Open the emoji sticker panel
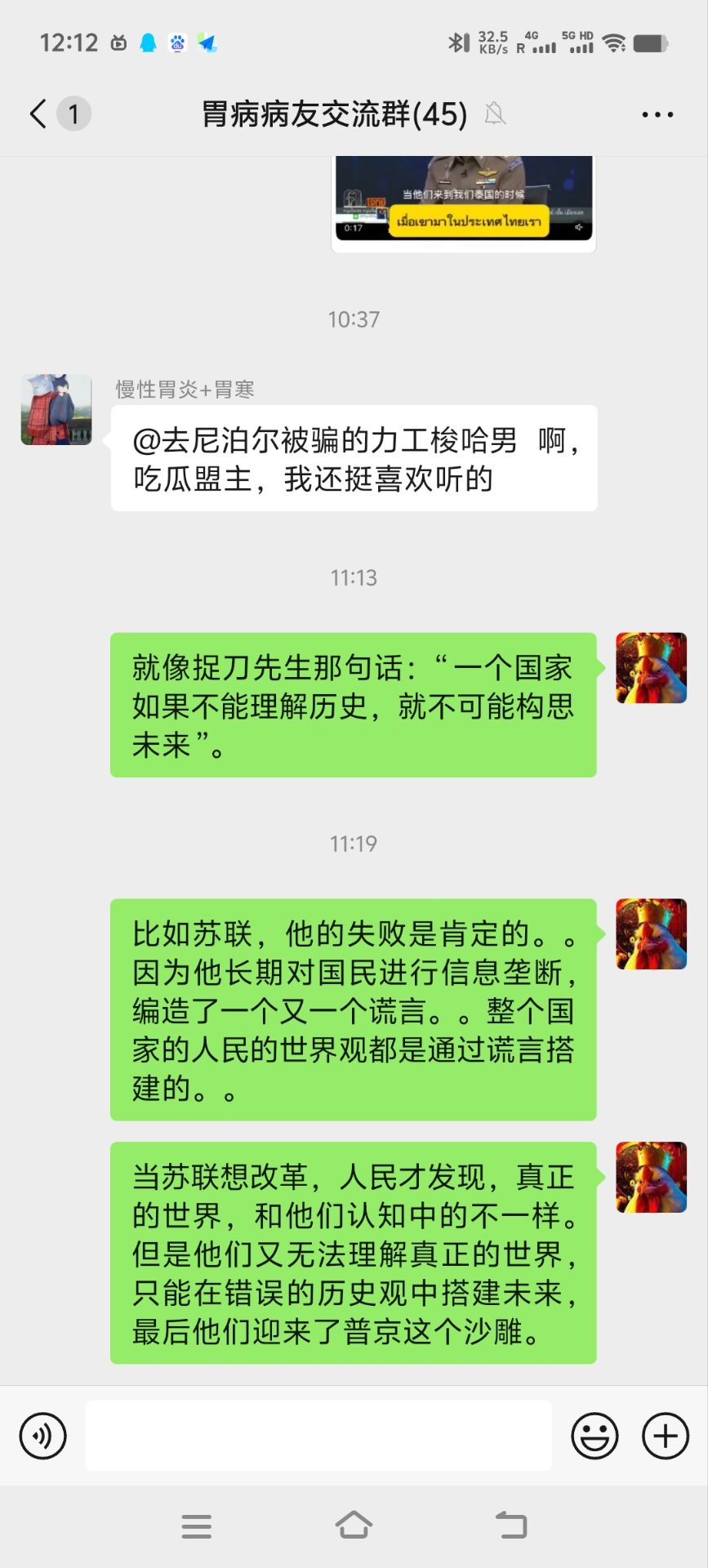The height and width of the screenshot is (1568, 708). pos(594,1436)
